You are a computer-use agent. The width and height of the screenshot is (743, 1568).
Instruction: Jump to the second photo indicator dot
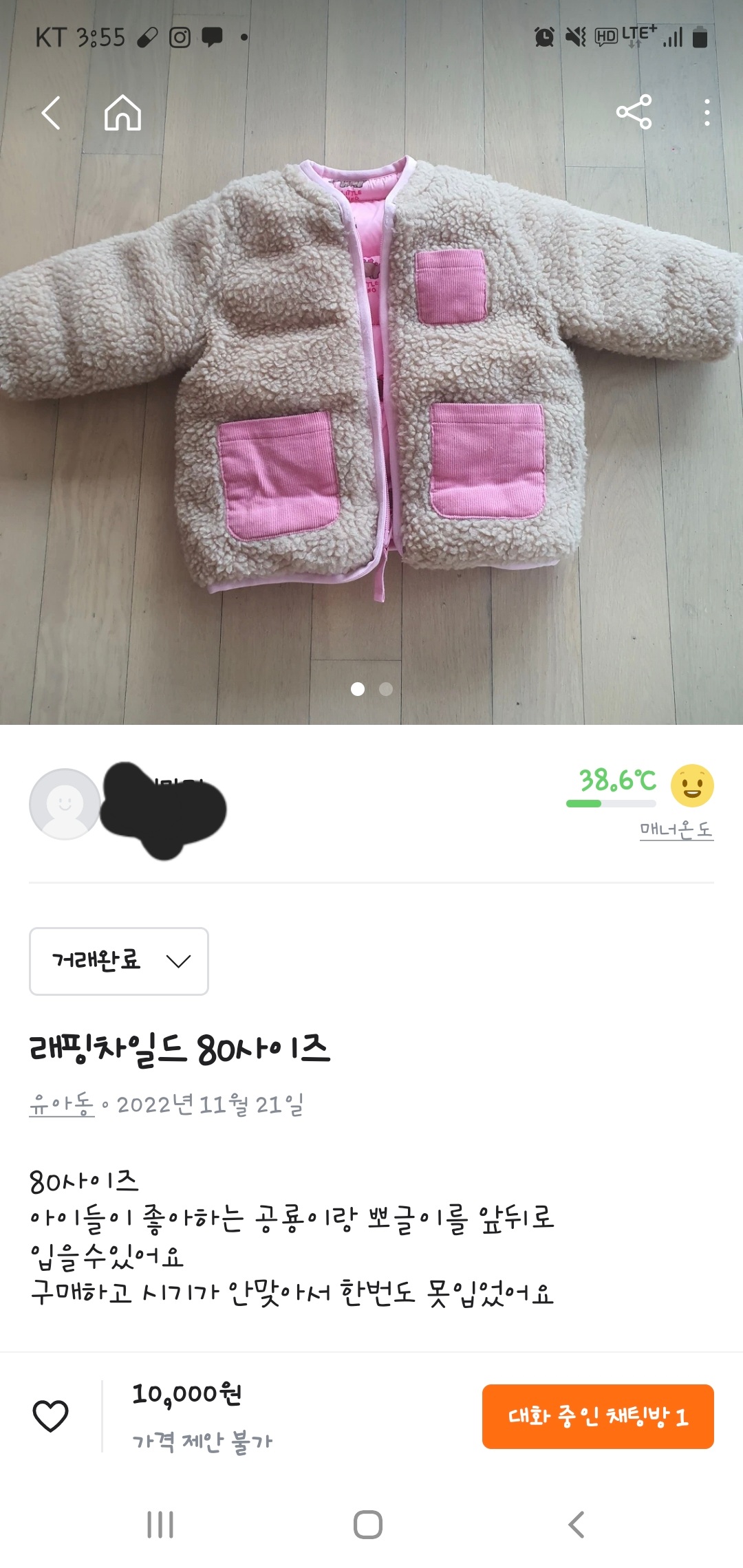386,688
